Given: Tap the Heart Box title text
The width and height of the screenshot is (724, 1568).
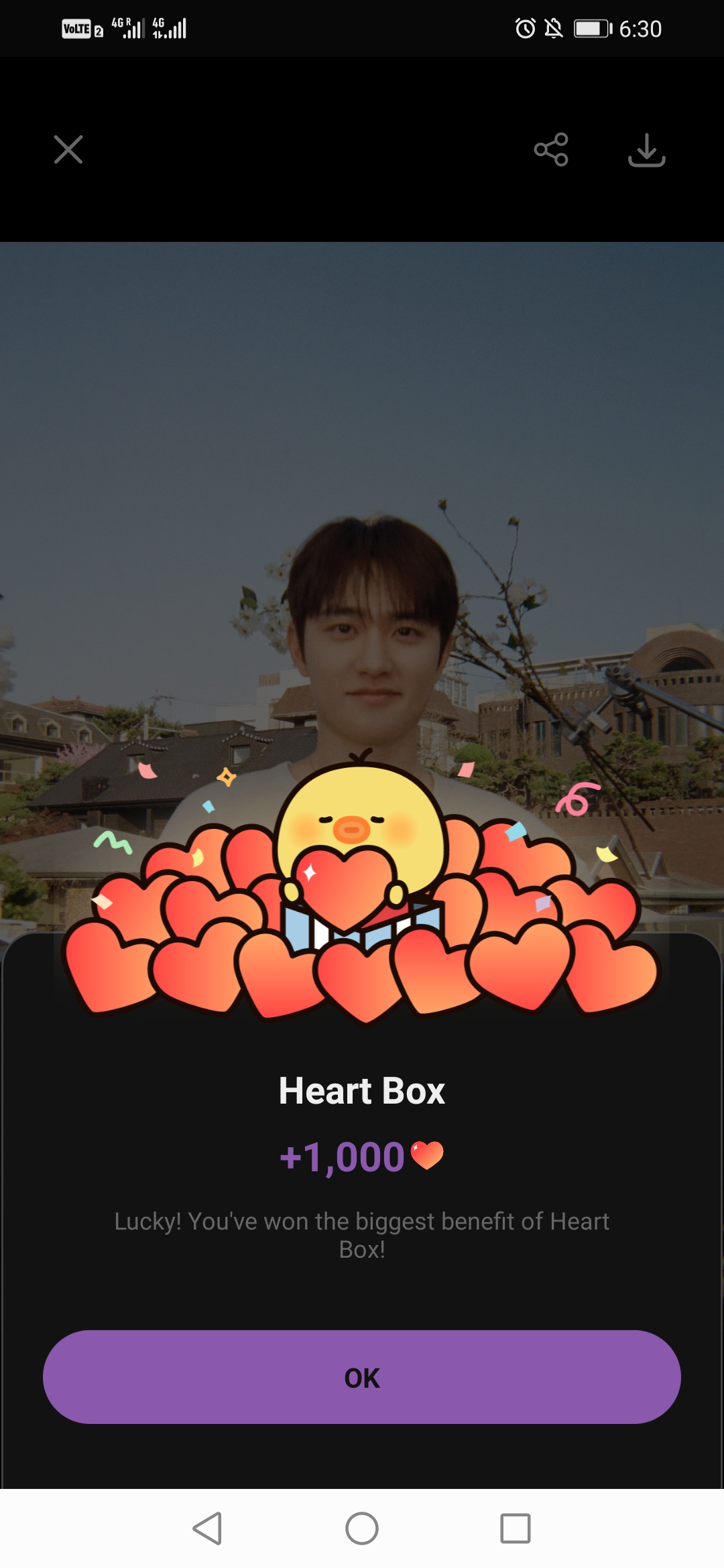Looking at the screenshot, I should [362, 1090].
